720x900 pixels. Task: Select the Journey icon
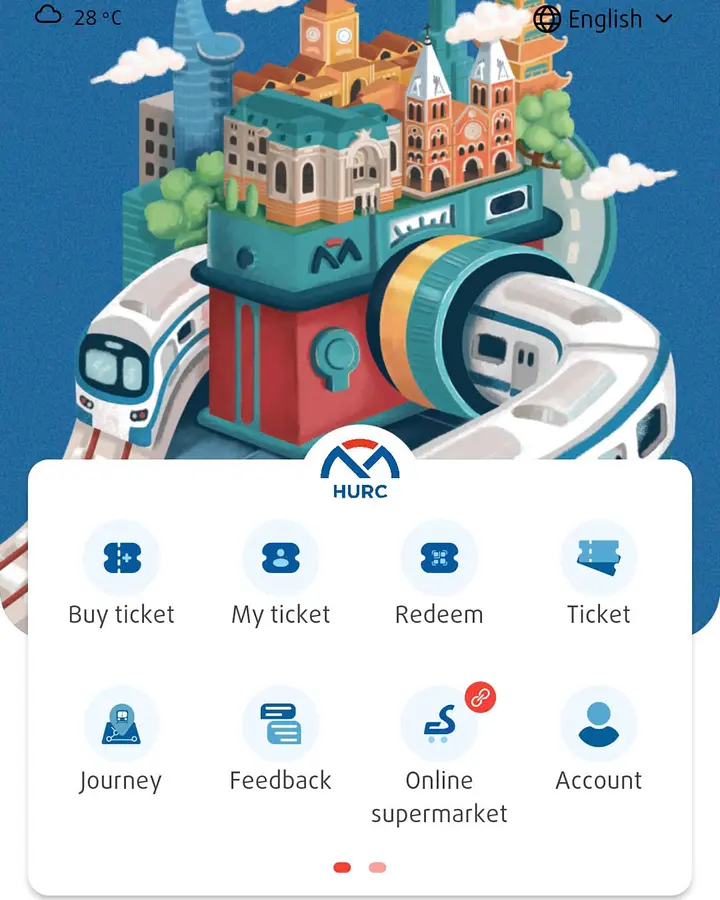(121, 723)
